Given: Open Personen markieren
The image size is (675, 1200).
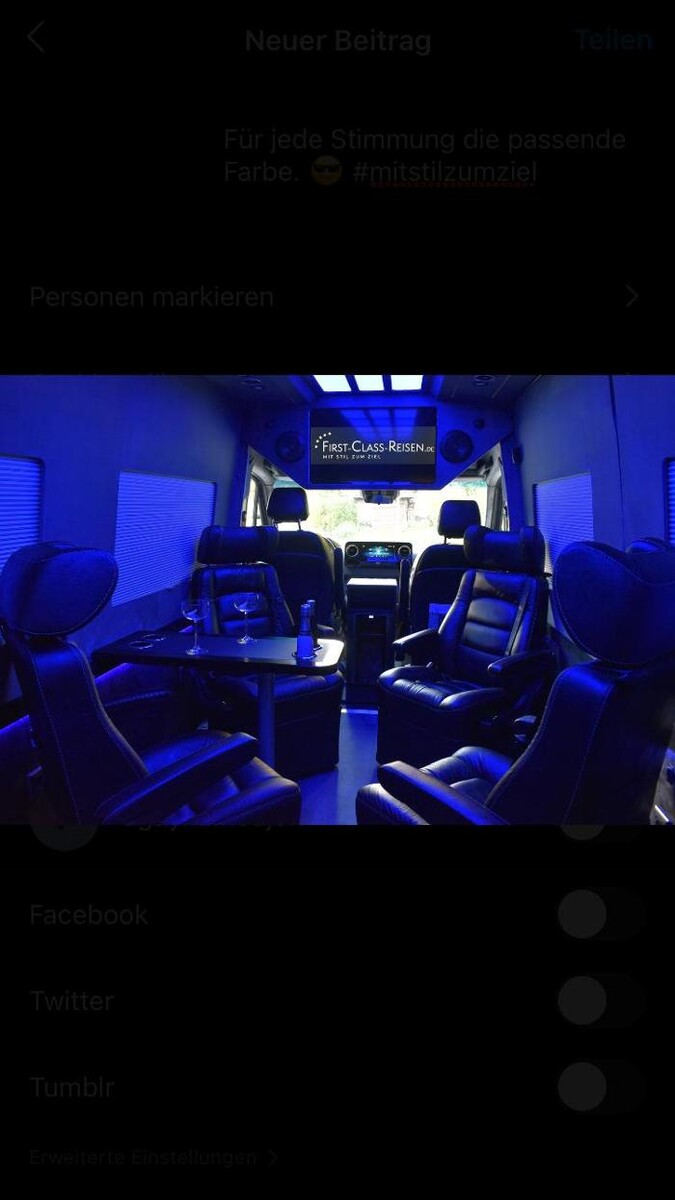Looking at the screenshot, I should pos(336,297).
